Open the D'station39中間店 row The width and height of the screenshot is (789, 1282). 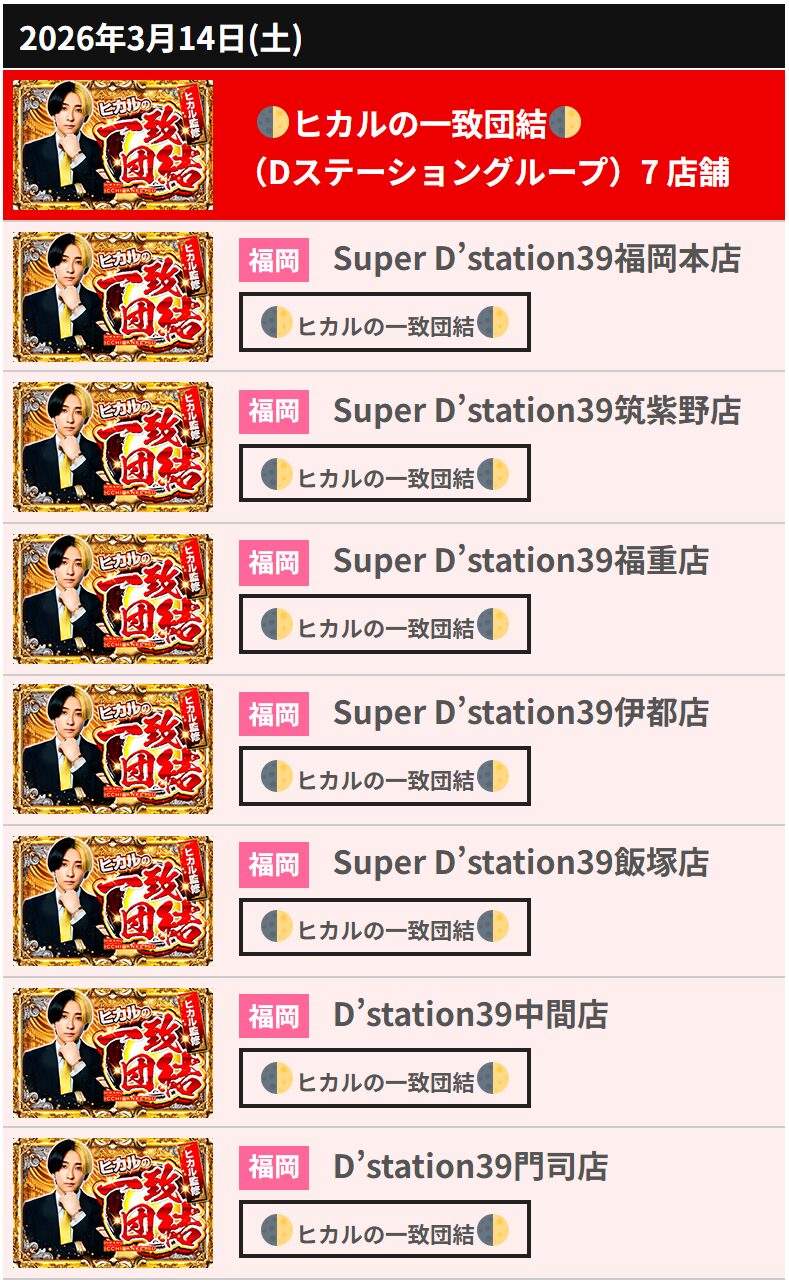pos(470,1015)
